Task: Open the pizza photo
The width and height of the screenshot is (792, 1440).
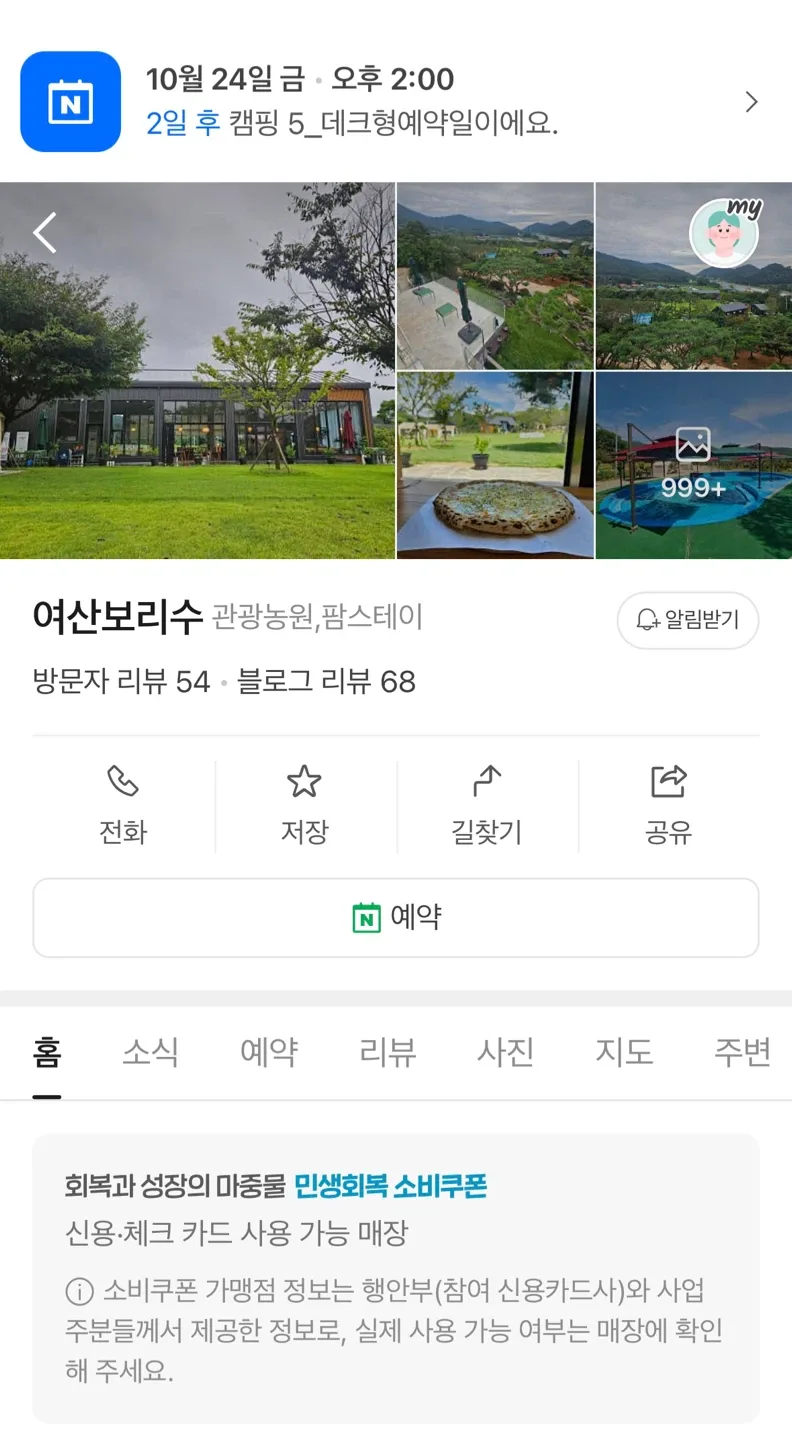Action: 495,466
